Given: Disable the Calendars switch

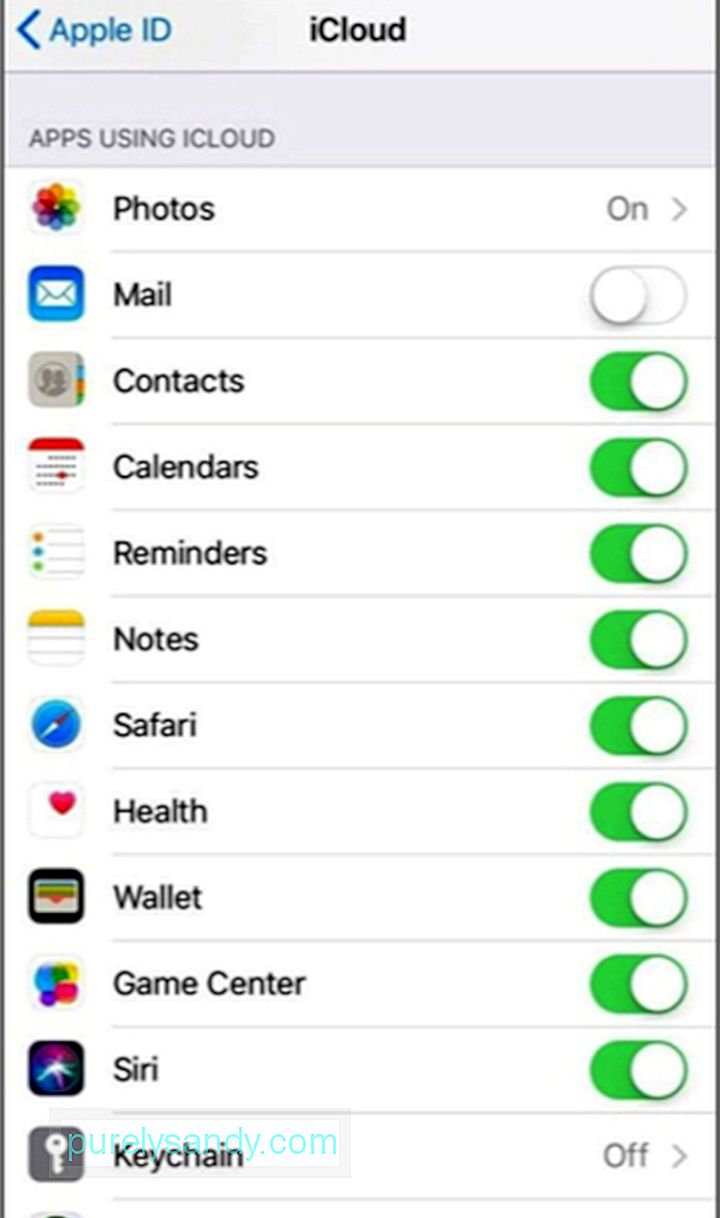Looking at the screenshot, I should (x=638, y=468).
